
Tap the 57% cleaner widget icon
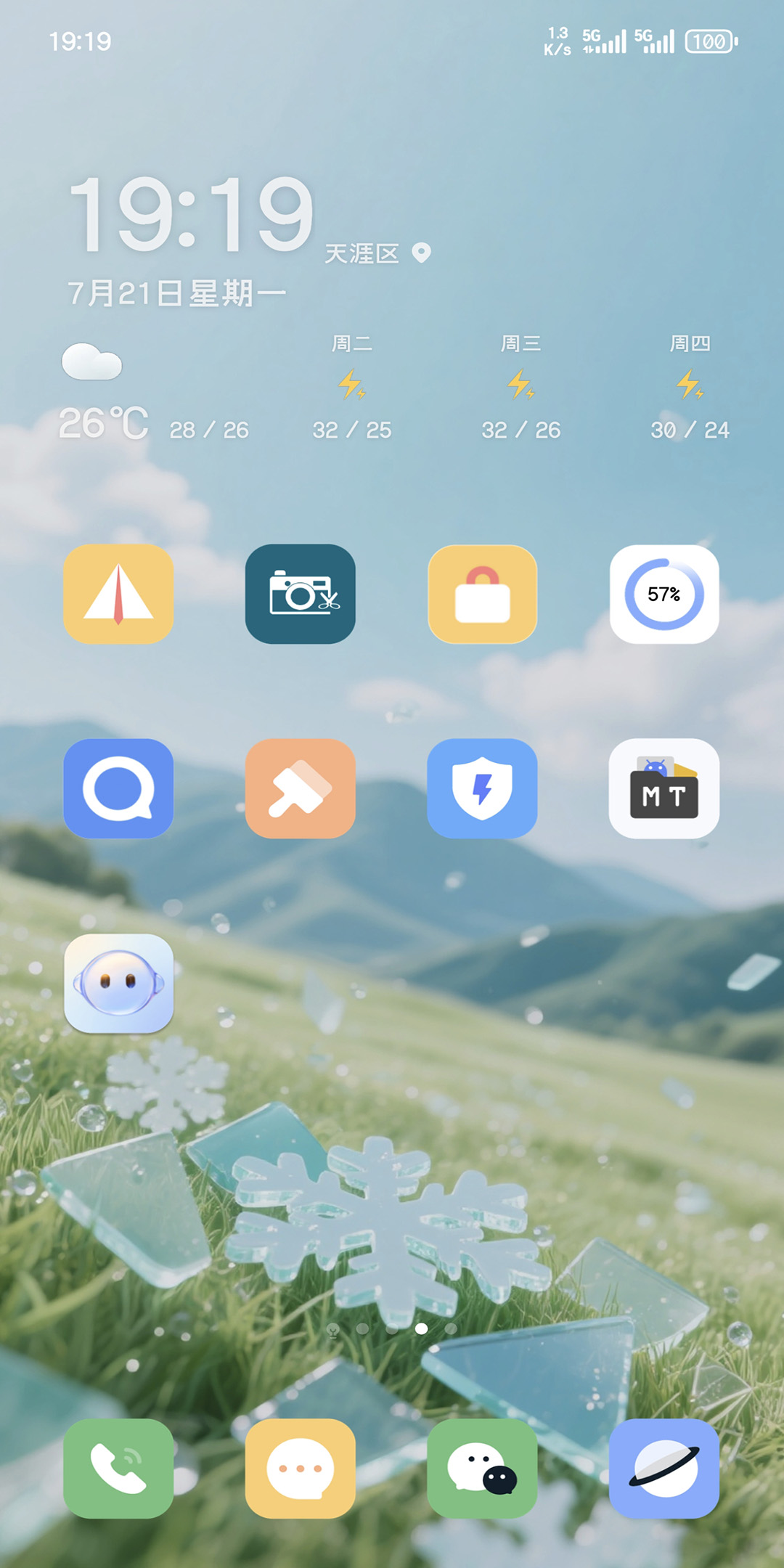(664, 594)
